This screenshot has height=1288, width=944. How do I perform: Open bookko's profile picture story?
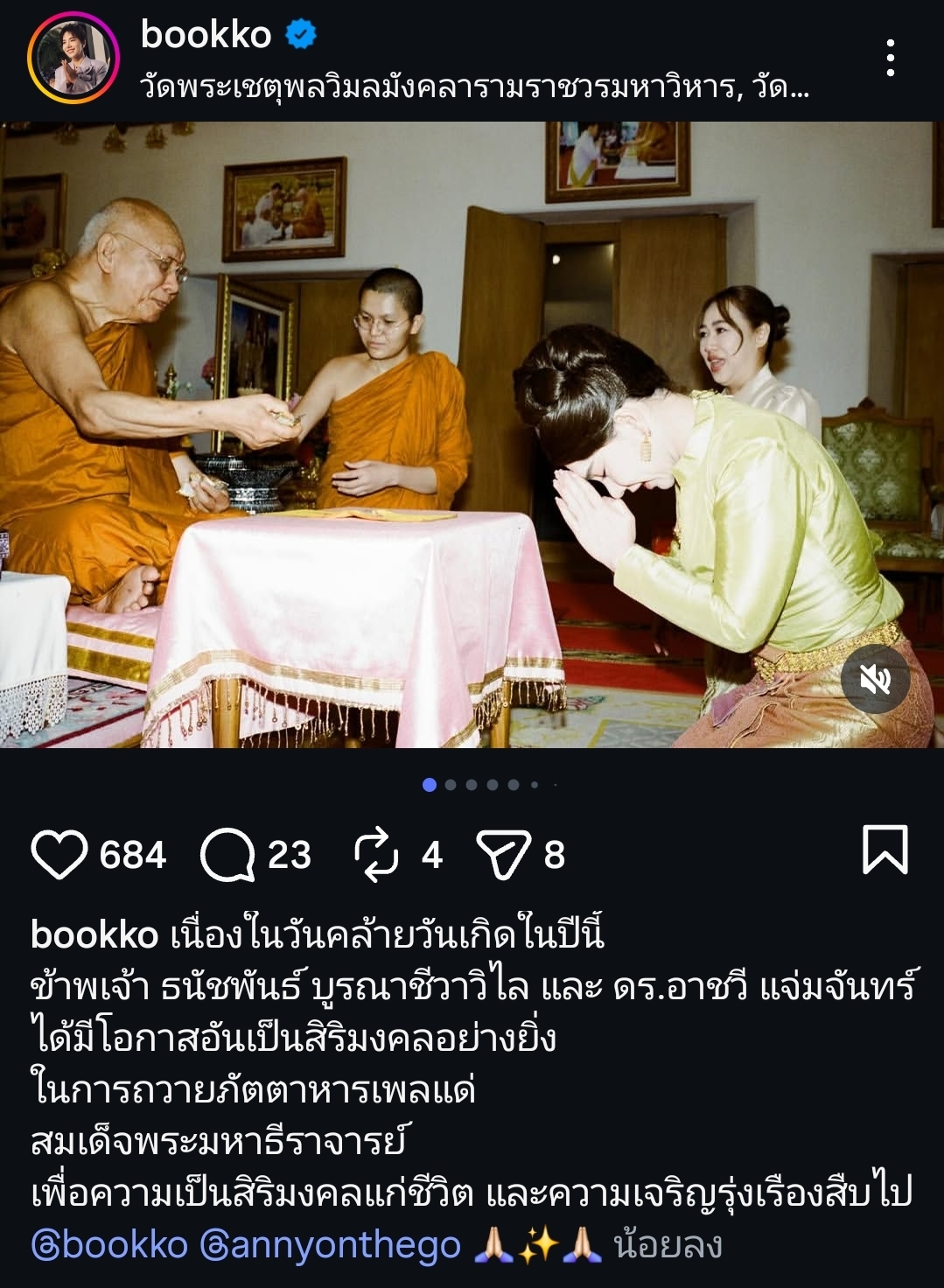73,57
